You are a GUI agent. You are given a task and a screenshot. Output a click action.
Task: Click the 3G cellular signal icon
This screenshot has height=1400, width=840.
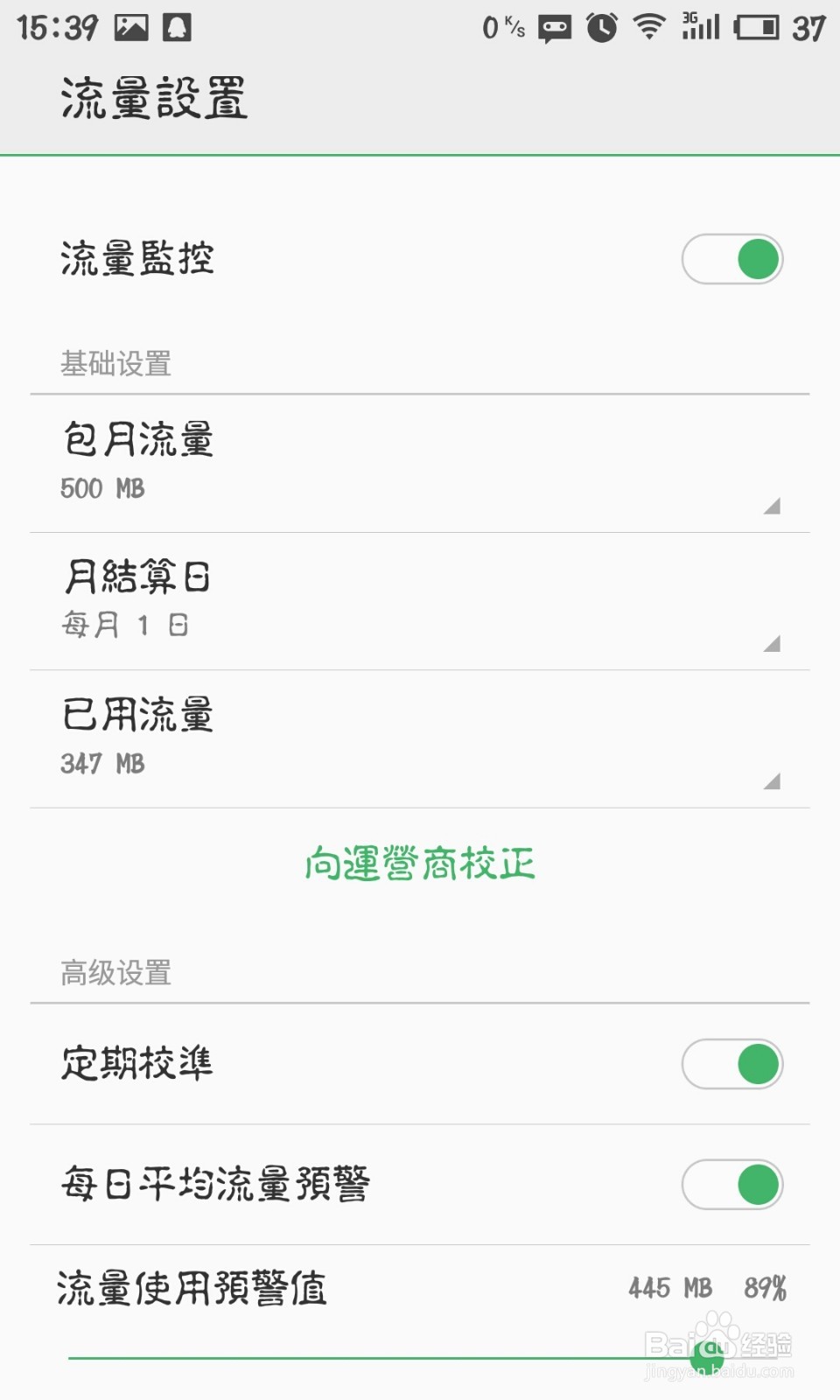tap(700, 27)
